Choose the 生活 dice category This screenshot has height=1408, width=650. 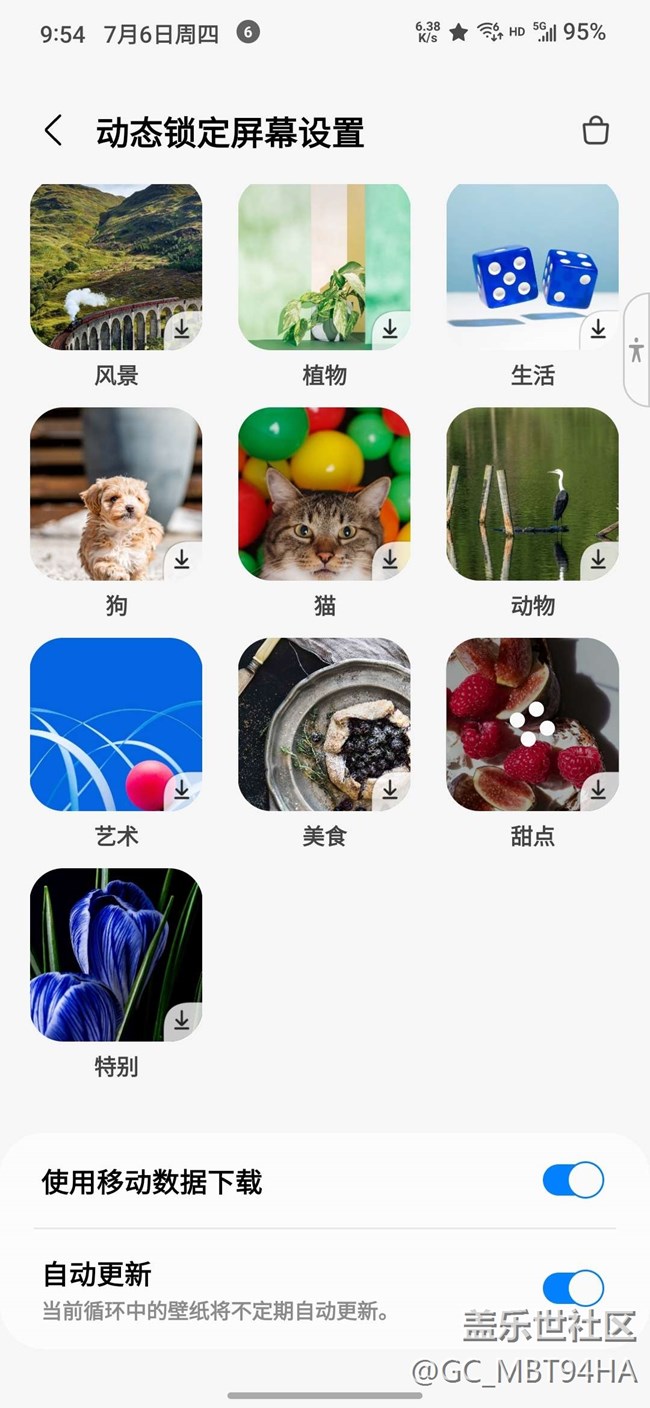click(532, 267)
